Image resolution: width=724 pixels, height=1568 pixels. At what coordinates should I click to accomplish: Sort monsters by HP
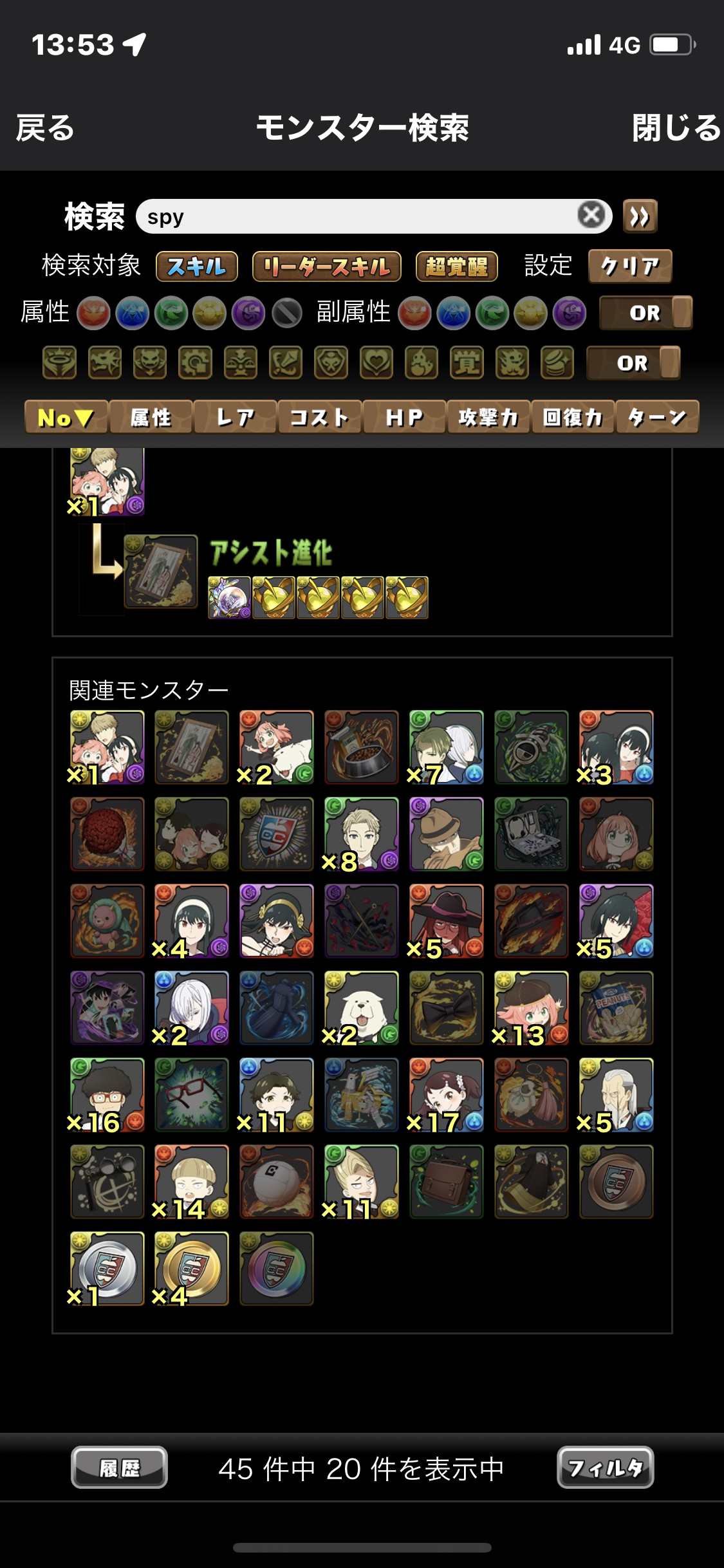404,417
